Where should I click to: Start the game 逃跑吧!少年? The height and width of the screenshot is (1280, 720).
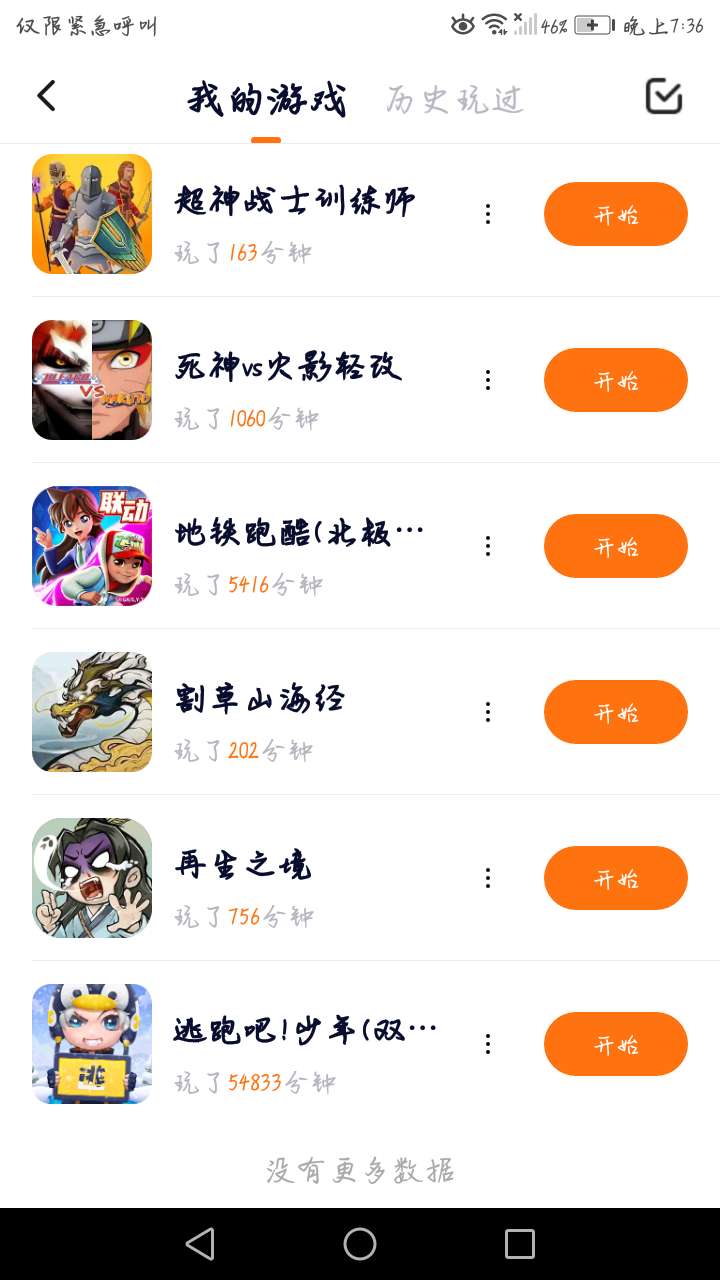tap(615, 1044)
